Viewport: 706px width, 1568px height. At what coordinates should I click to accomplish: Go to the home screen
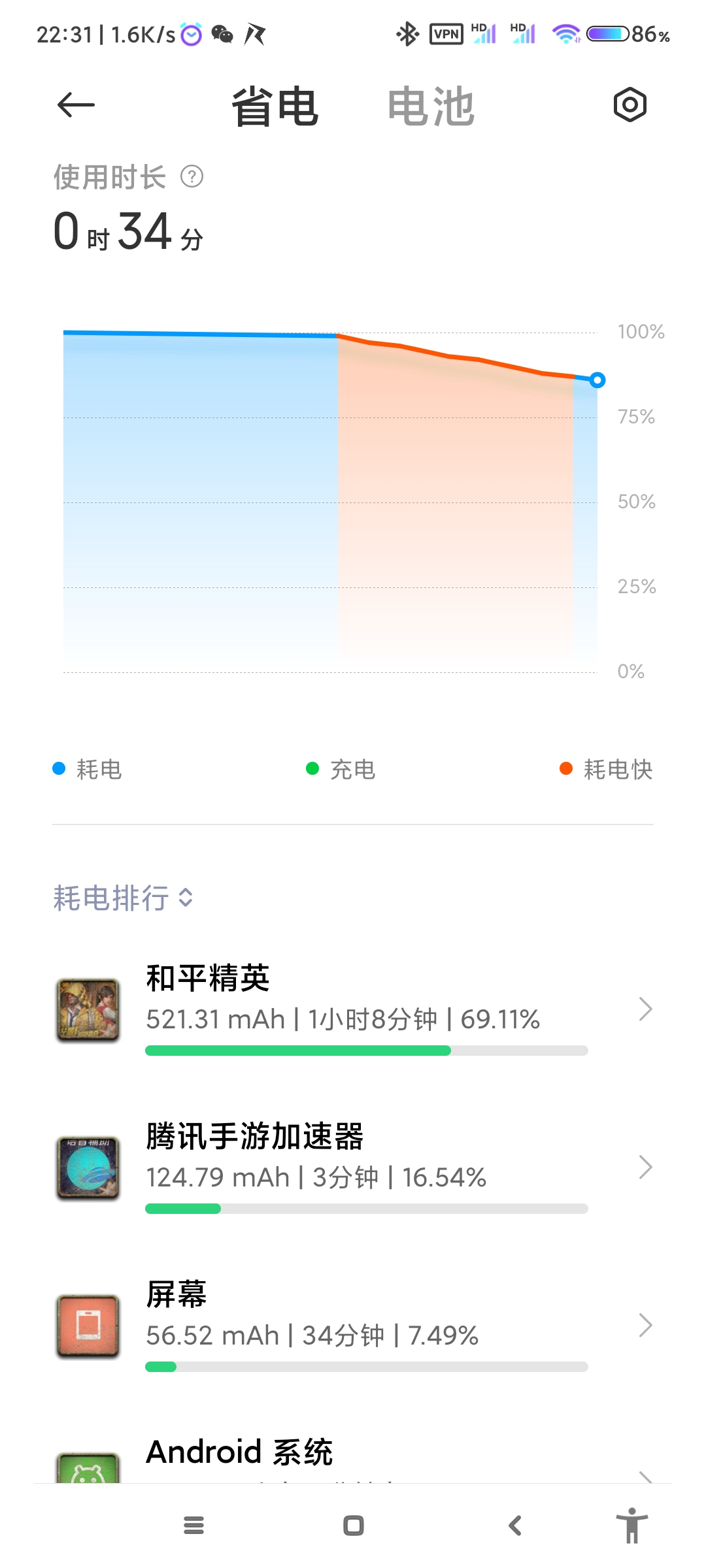[354, 1526]
